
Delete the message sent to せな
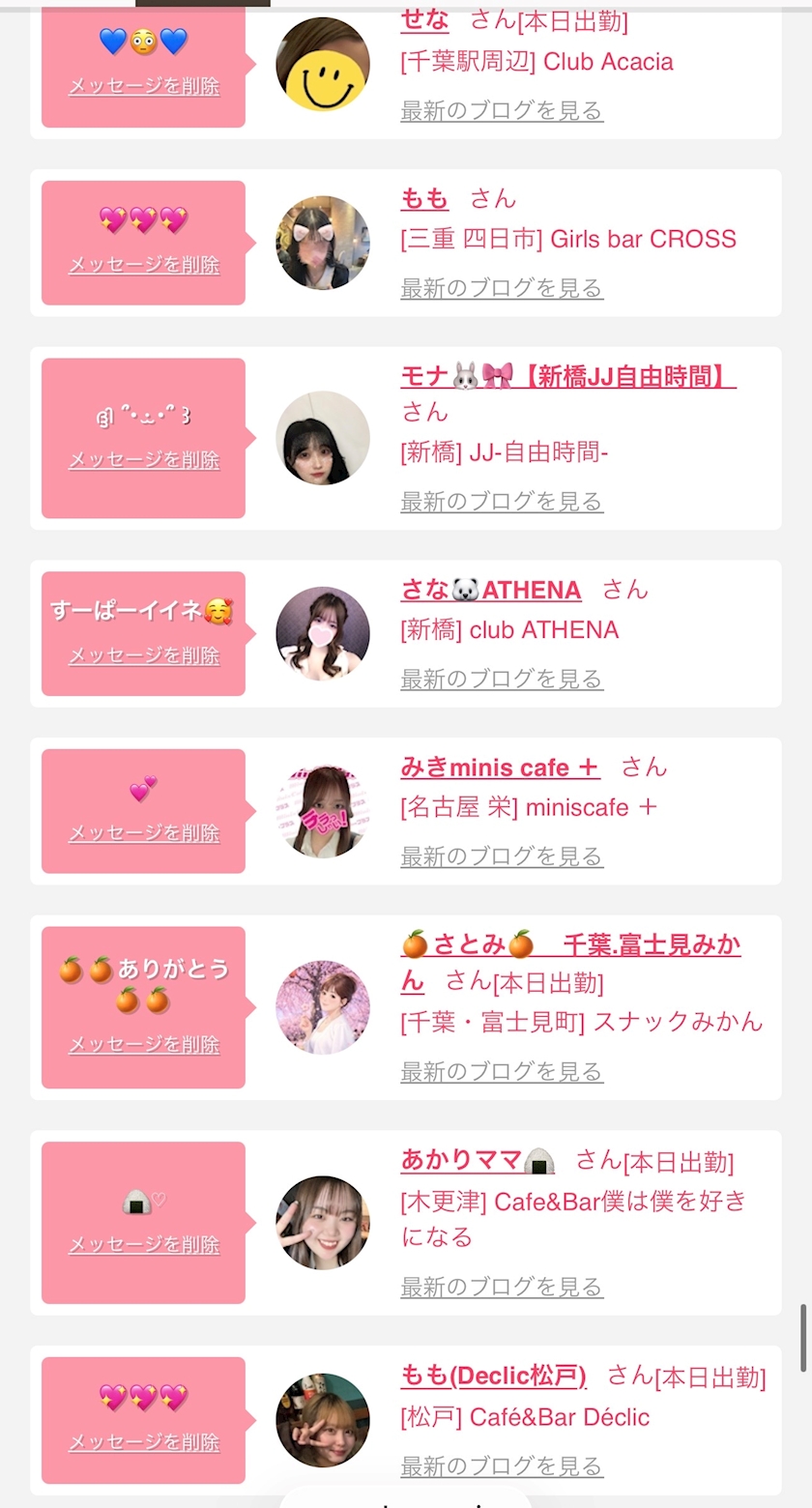(144, 86)
